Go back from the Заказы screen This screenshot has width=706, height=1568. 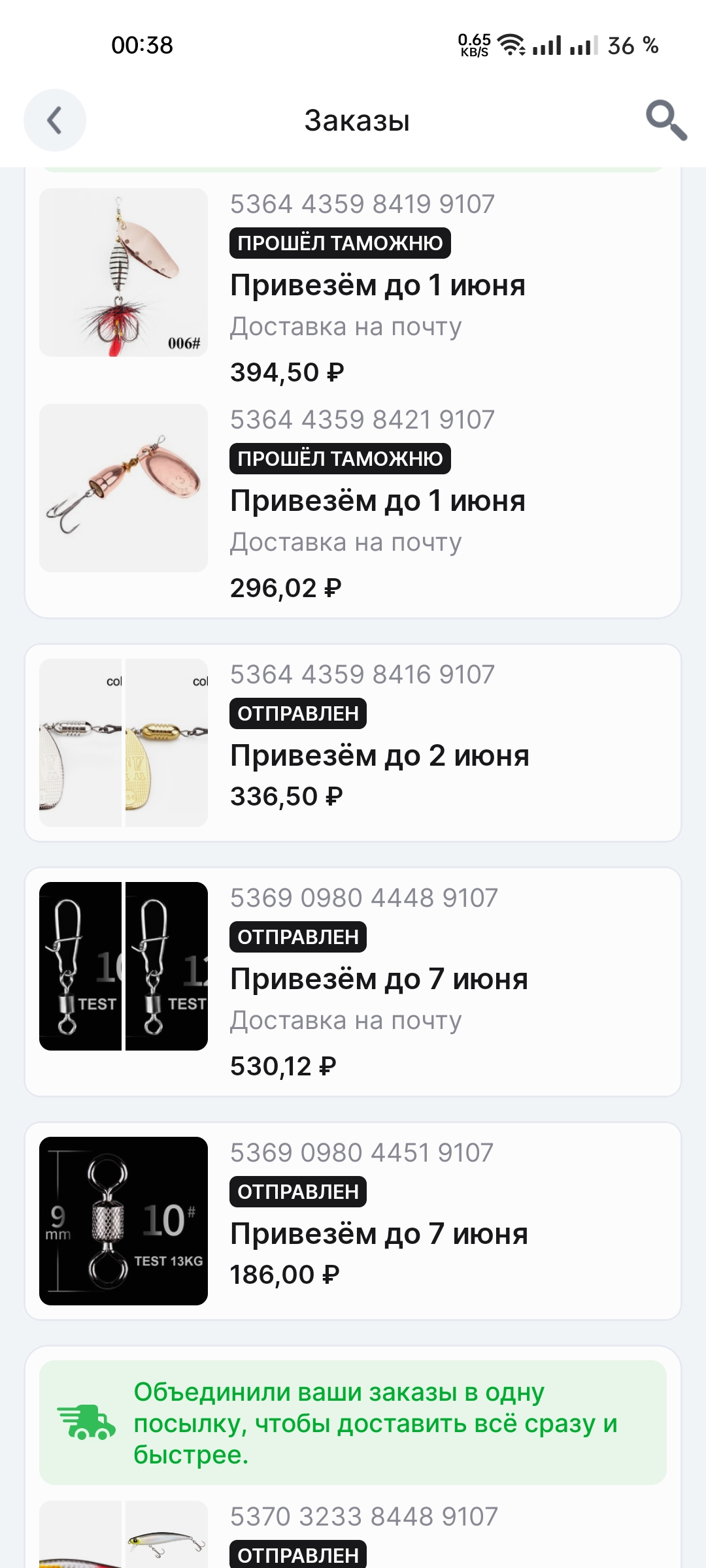point(55,121)
